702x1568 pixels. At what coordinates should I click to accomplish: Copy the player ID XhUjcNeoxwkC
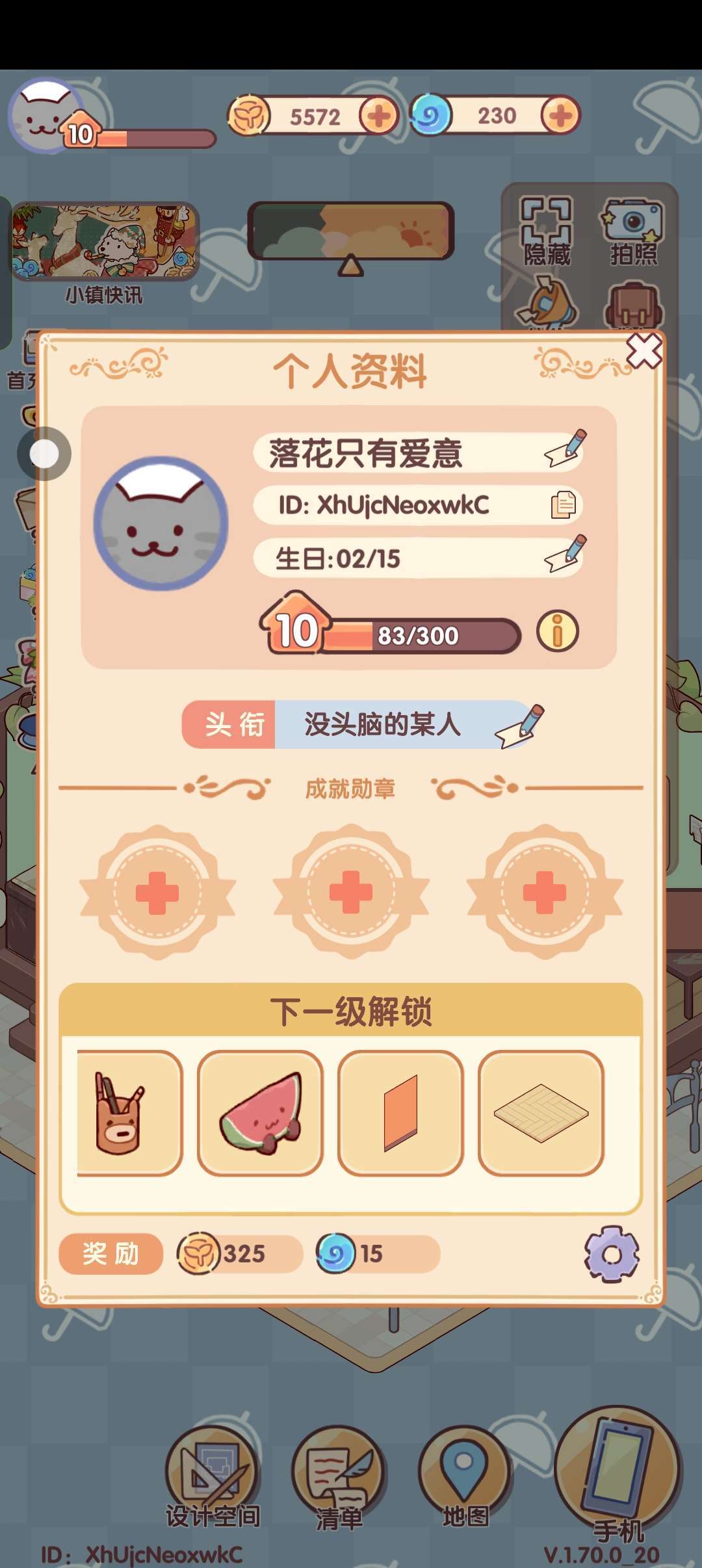(x=563, y=505)
